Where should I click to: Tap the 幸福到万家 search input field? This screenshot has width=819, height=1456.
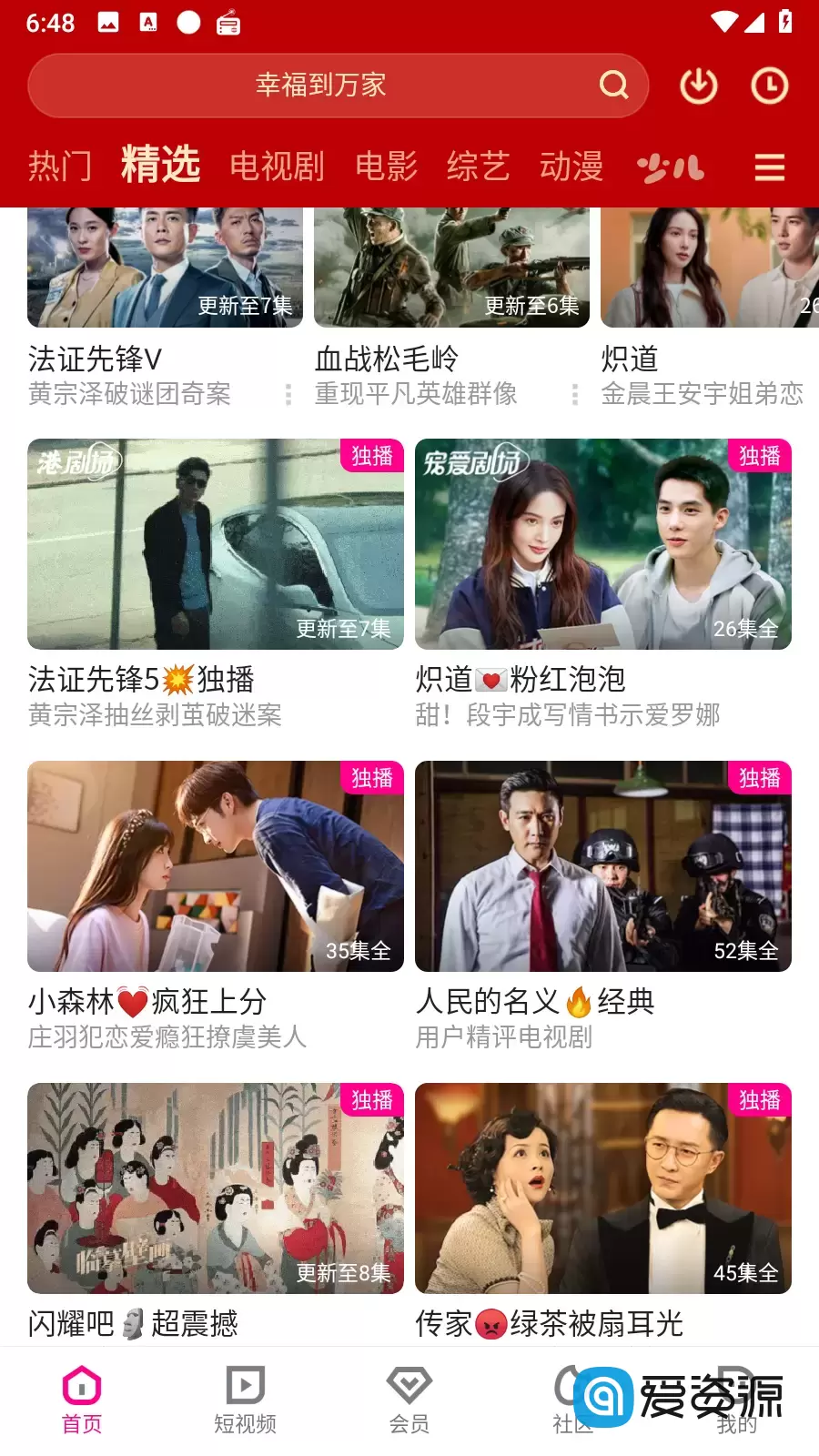[x=320, y=85]
